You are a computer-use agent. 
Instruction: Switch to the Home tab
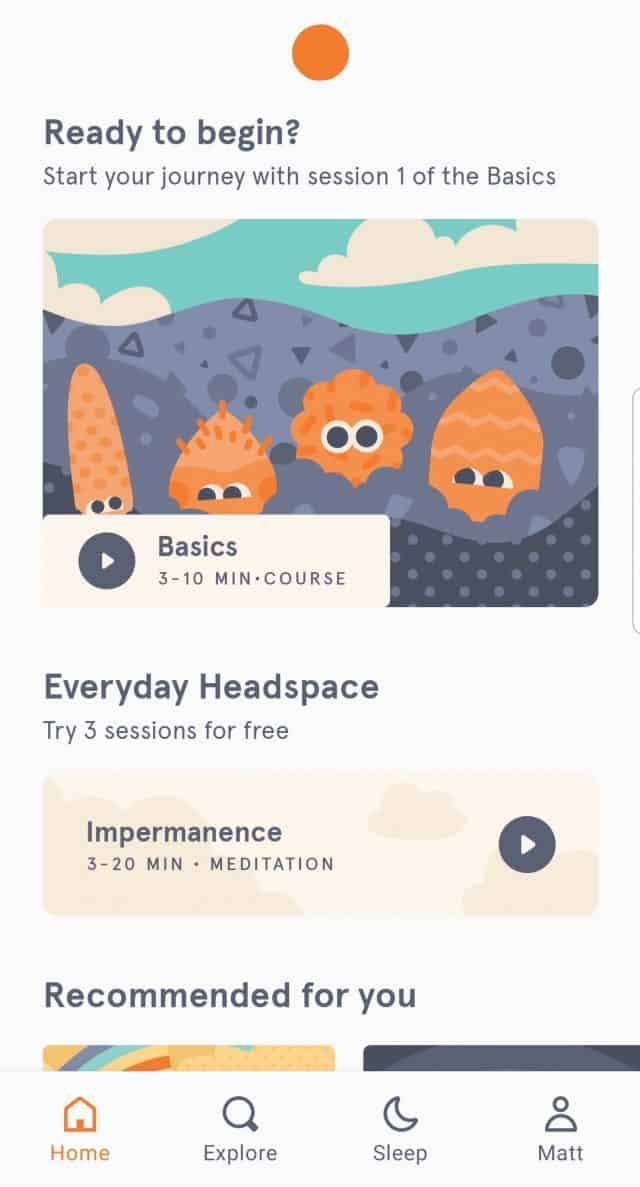80,1130
